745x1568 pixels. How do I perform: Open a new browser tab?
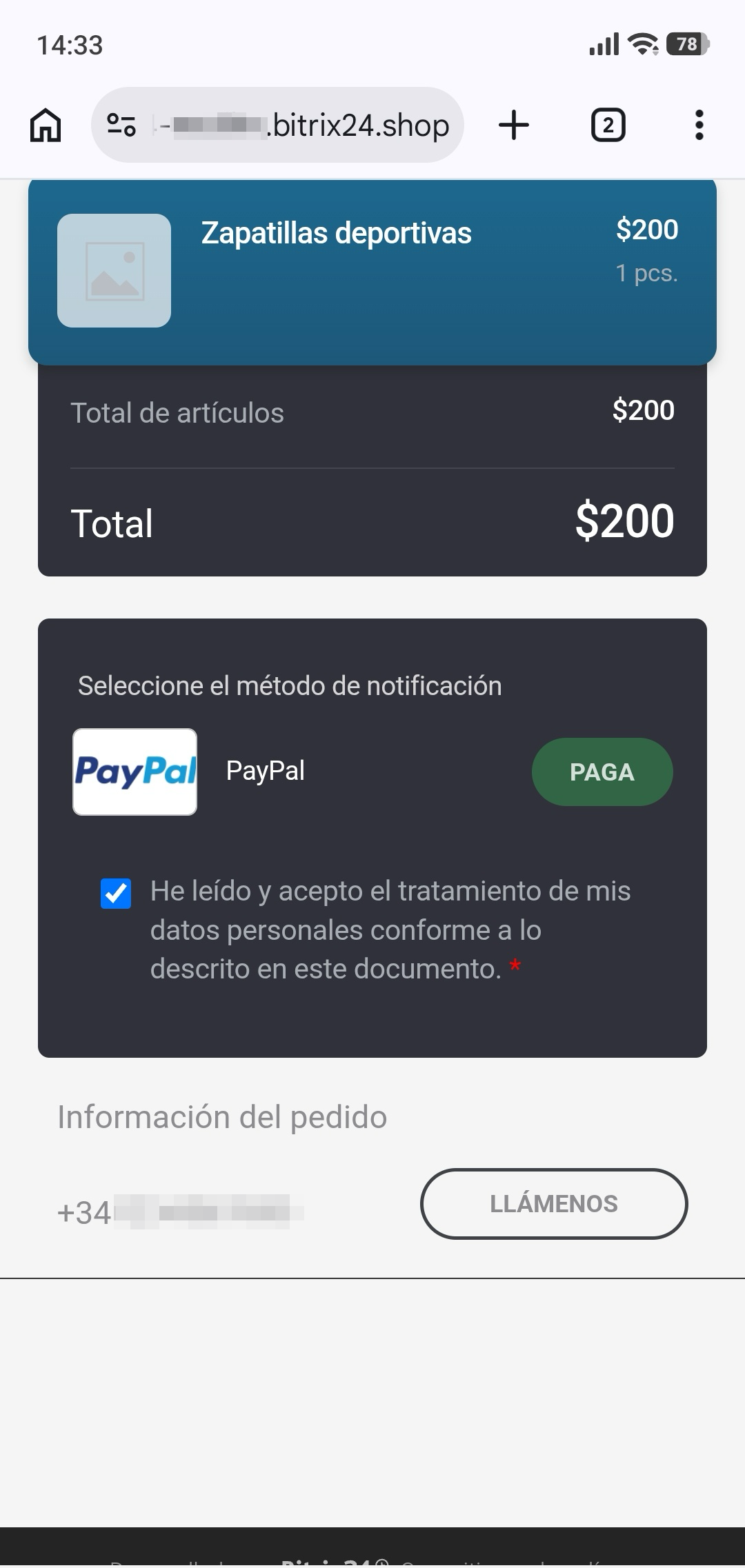[x=514, y=125]
